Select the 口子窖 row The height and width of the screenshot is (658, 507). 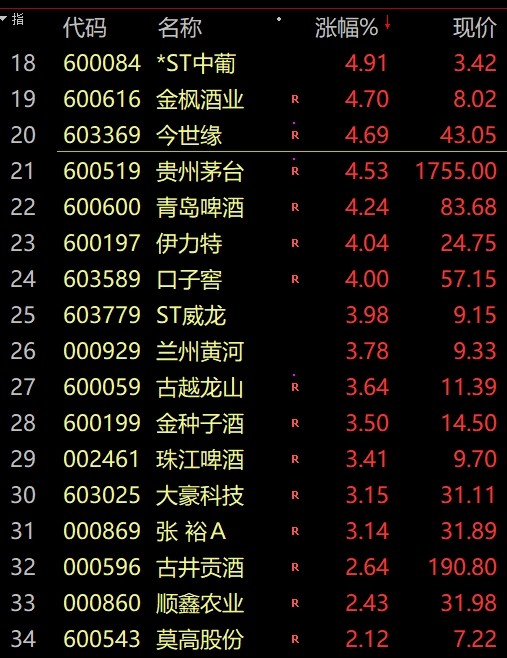click(254, 279)
